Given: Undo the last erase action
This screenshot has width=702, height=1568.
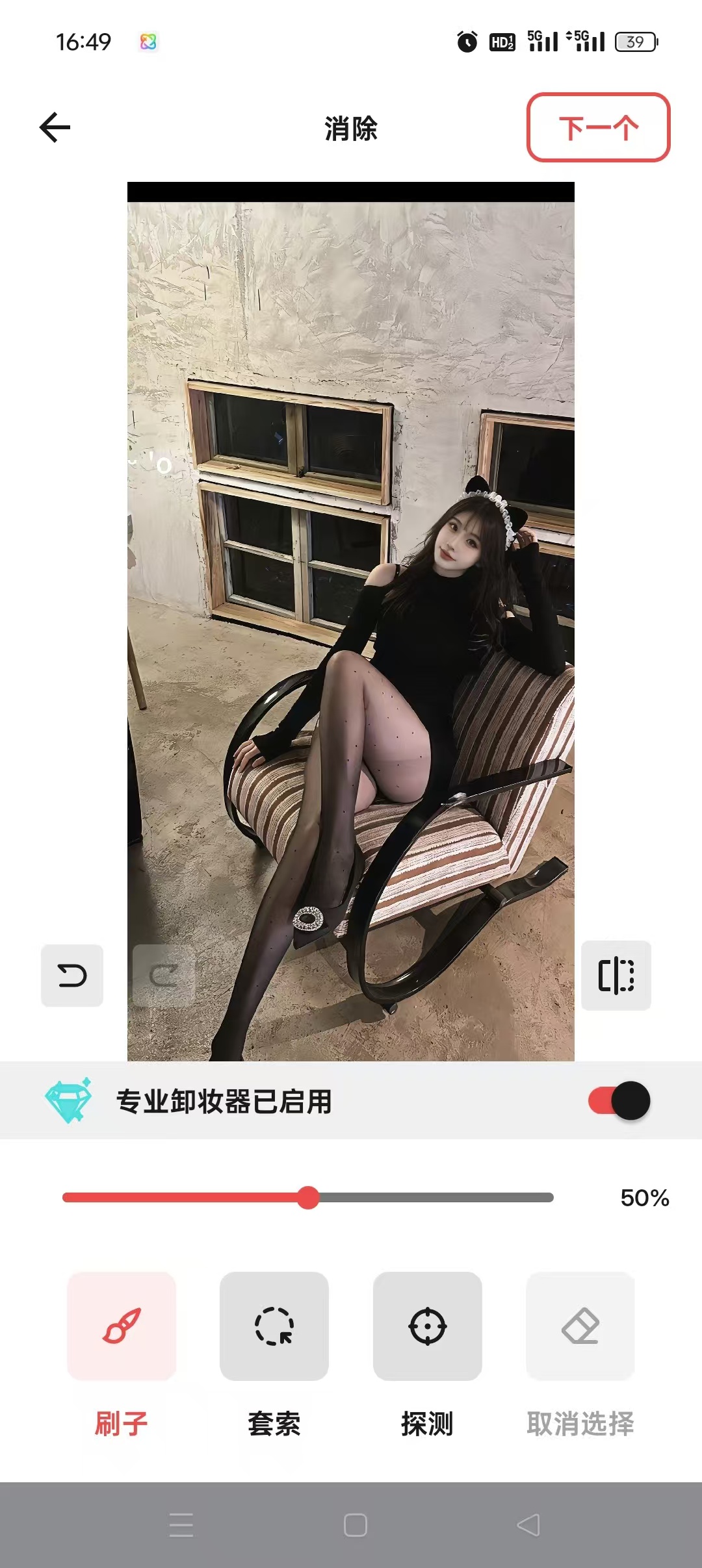Looking at the screenshot, I should tap(72, 976).
